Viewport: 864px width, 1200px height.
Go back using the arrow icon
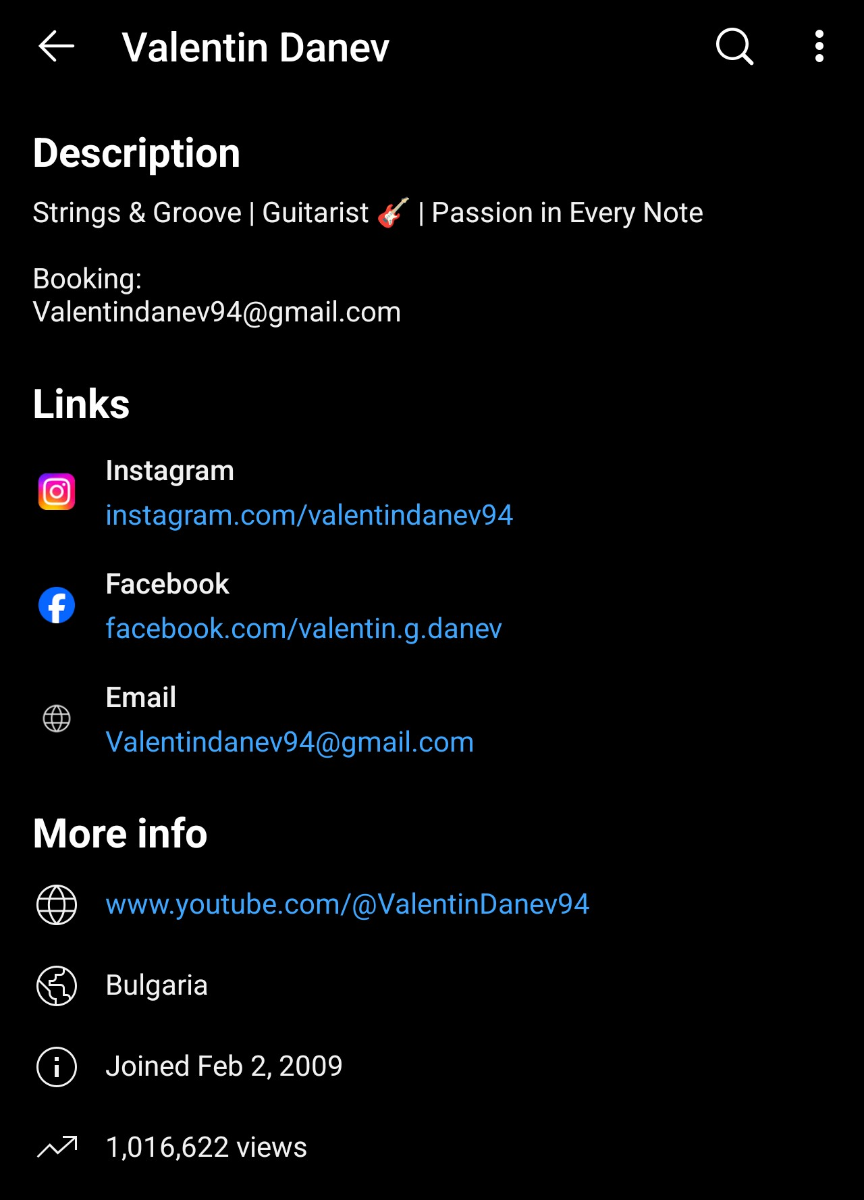click(x=56, y=47)
